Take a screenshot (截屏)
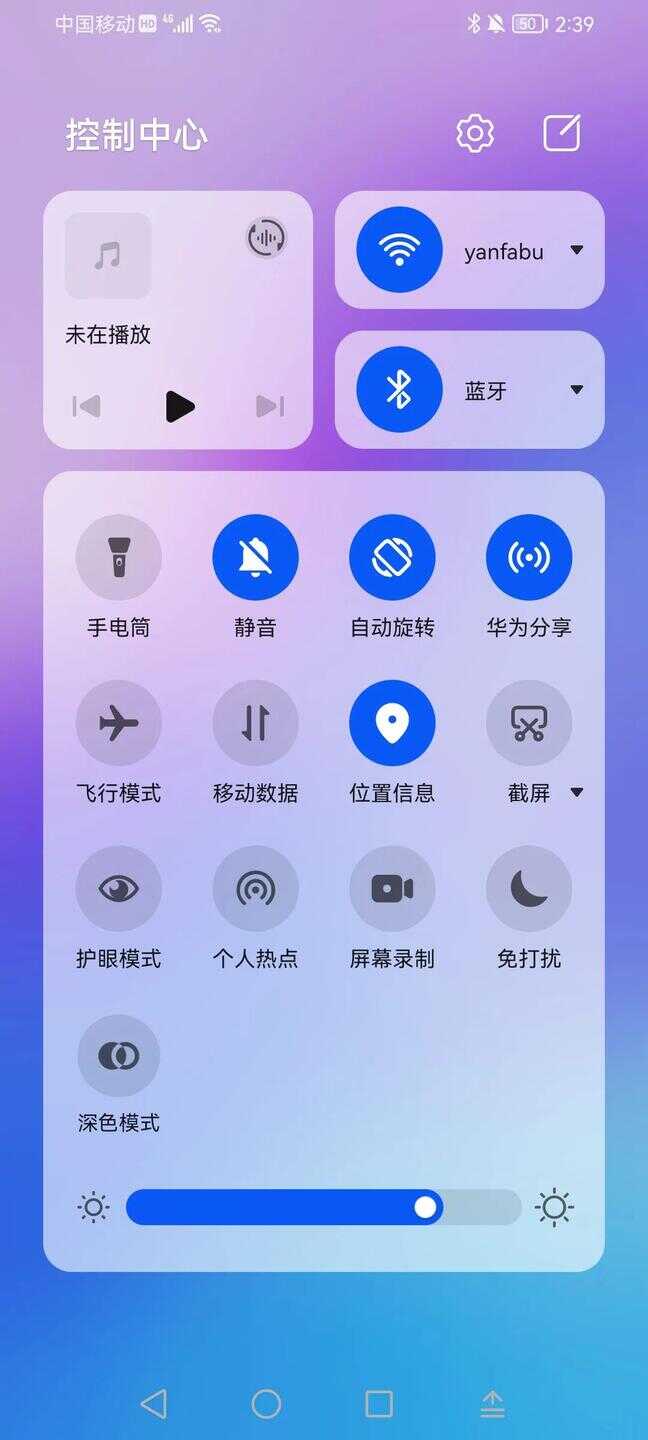 click(529, 723)
